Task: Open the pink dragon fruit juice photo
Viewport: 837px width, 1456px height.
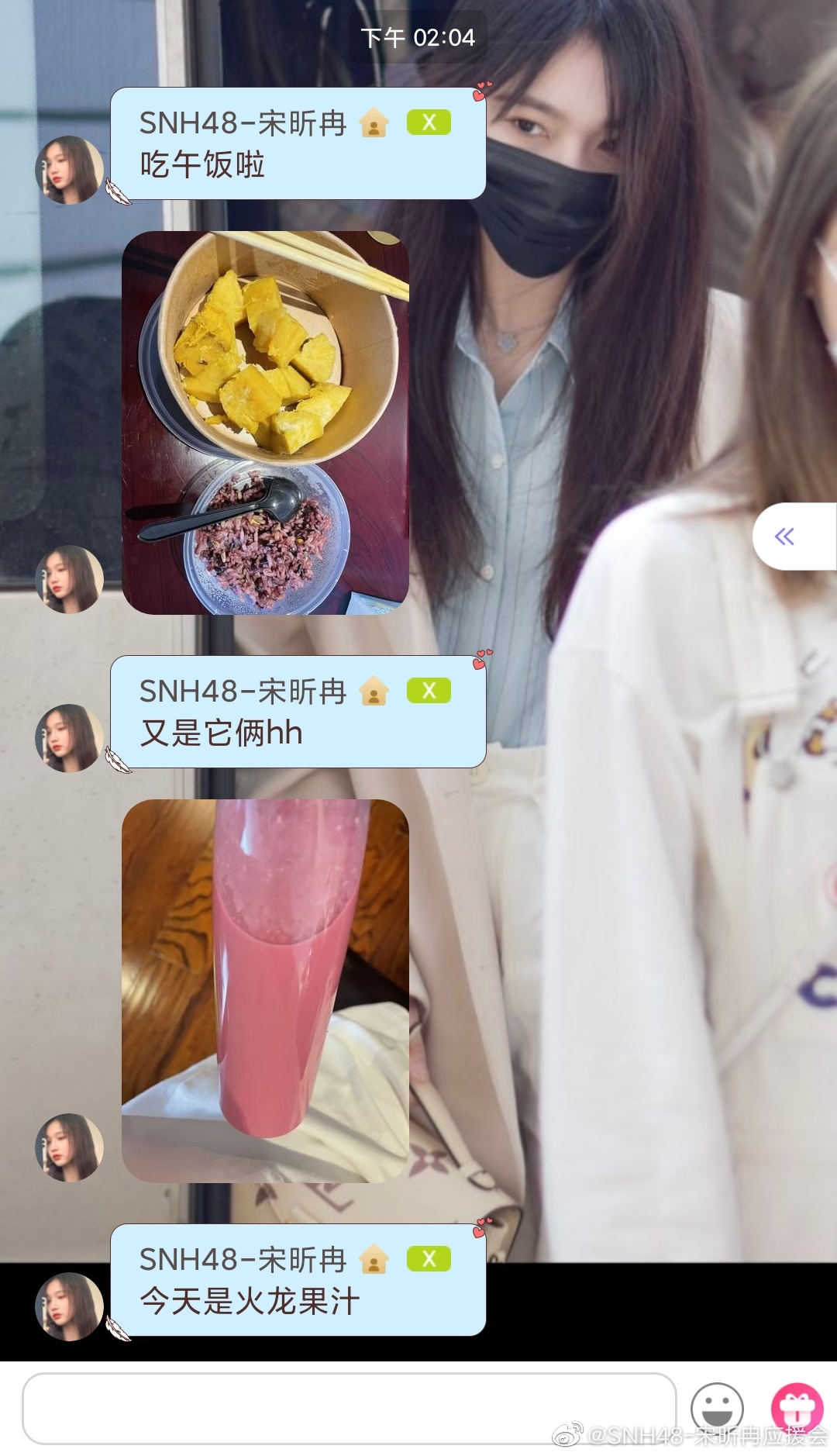Action: tap(265, 990)
